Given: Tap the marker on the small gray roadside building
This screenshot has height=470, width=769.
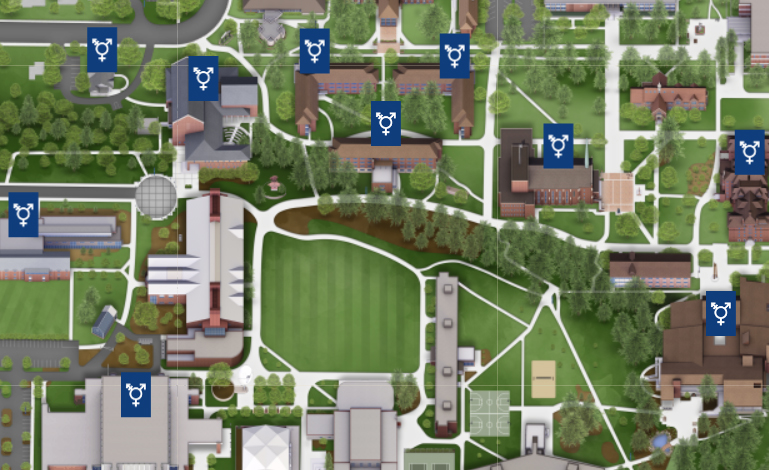Looking at the screenshot, I should pos(102,48).
